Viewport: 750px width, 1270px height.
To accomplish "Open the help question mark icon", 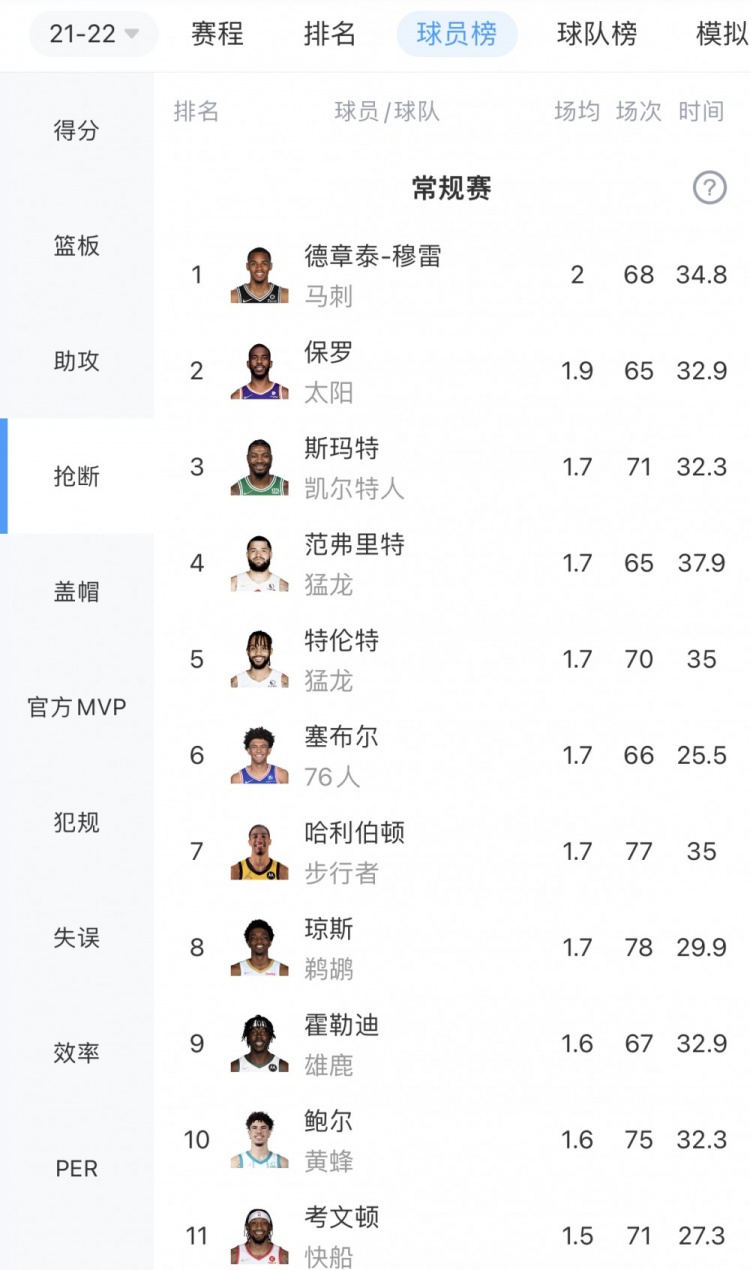I will [709, 187].
